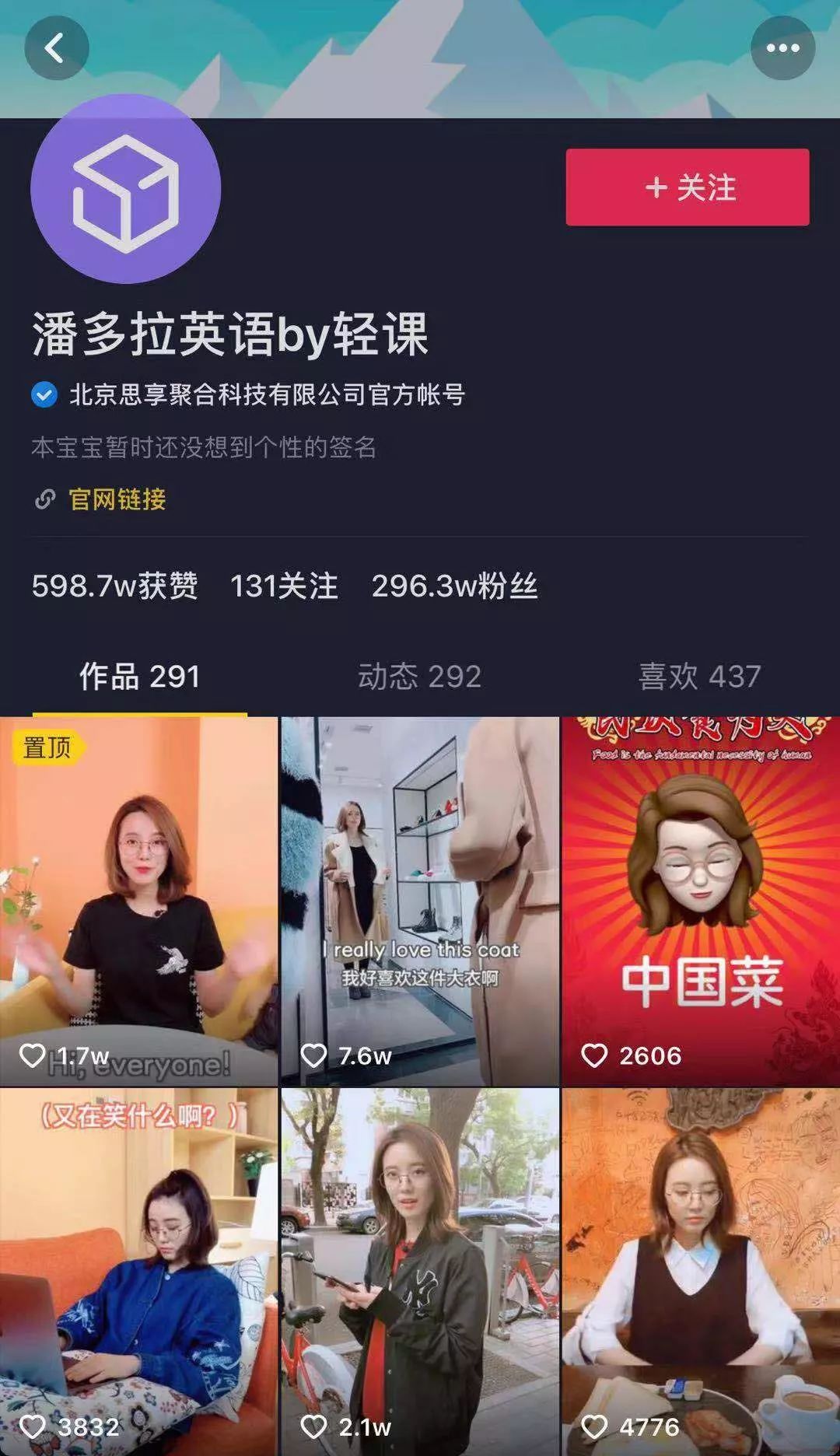840x1456 pixels.
Task: Click the back arrow at top left
Action: [55, 47]
